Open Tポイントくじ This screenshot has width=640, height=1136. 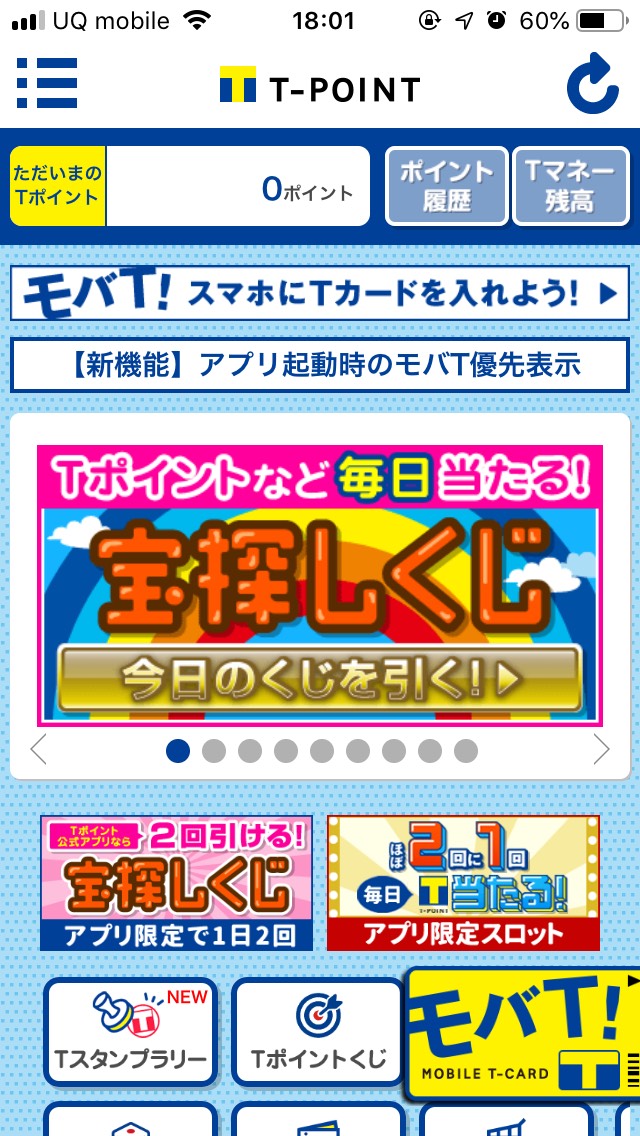(x=318, y=1031)
